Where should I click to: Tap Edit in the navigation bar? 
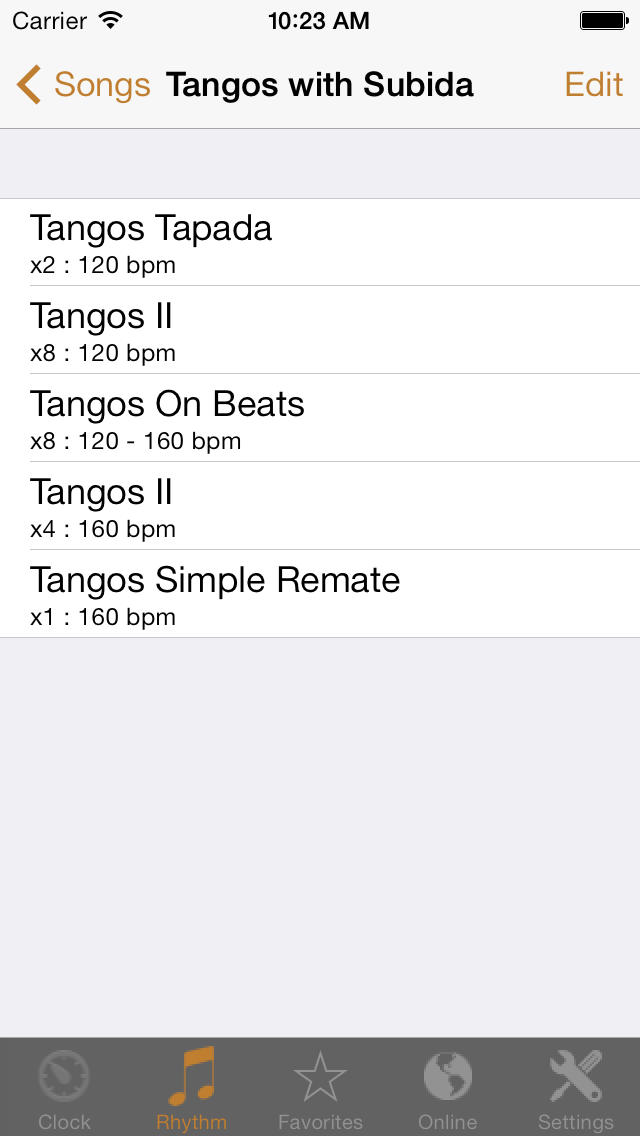(594, 85)
